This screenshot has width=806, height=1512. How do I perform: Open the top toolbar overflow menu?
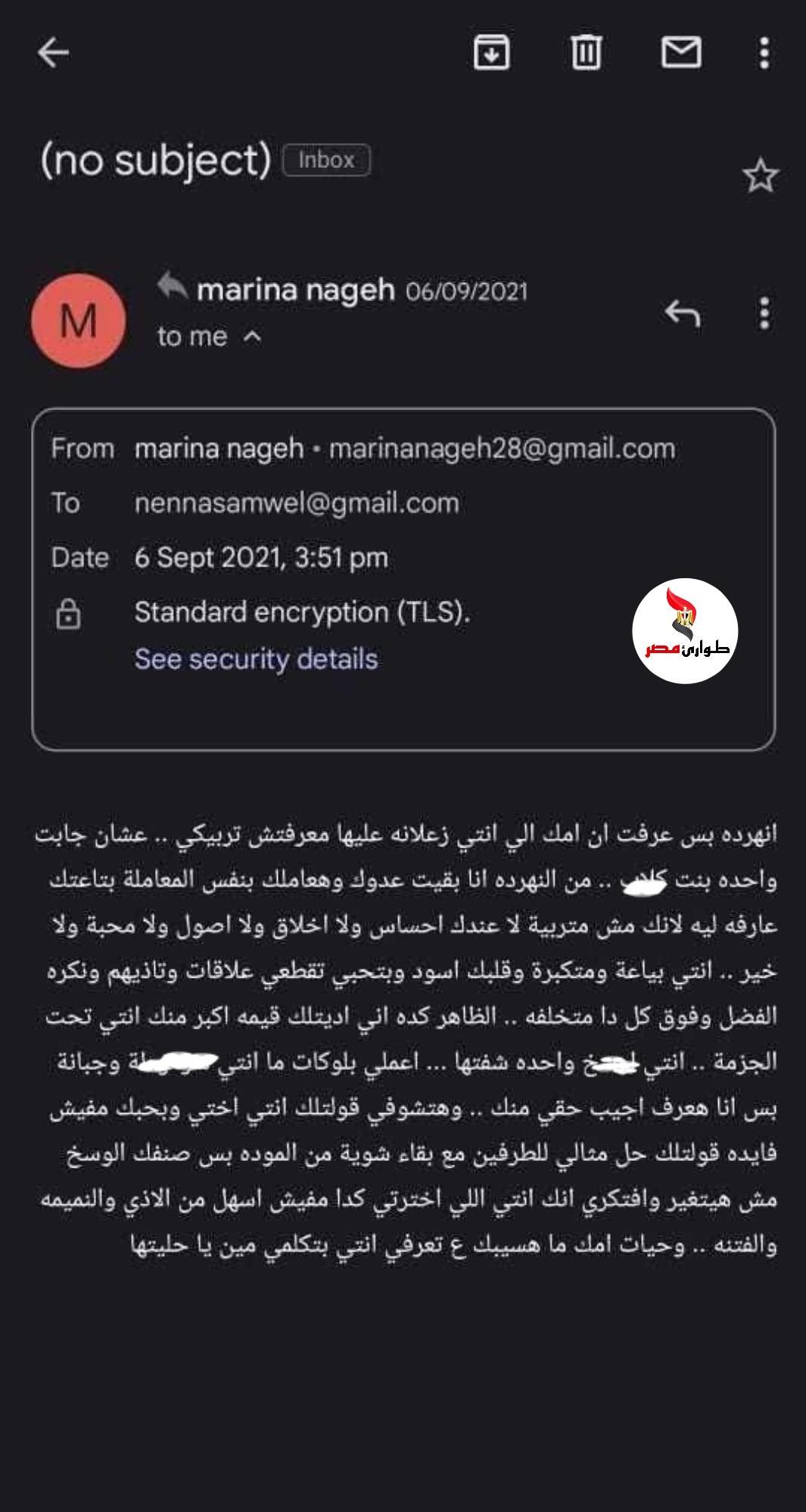[x=764, y=53]
